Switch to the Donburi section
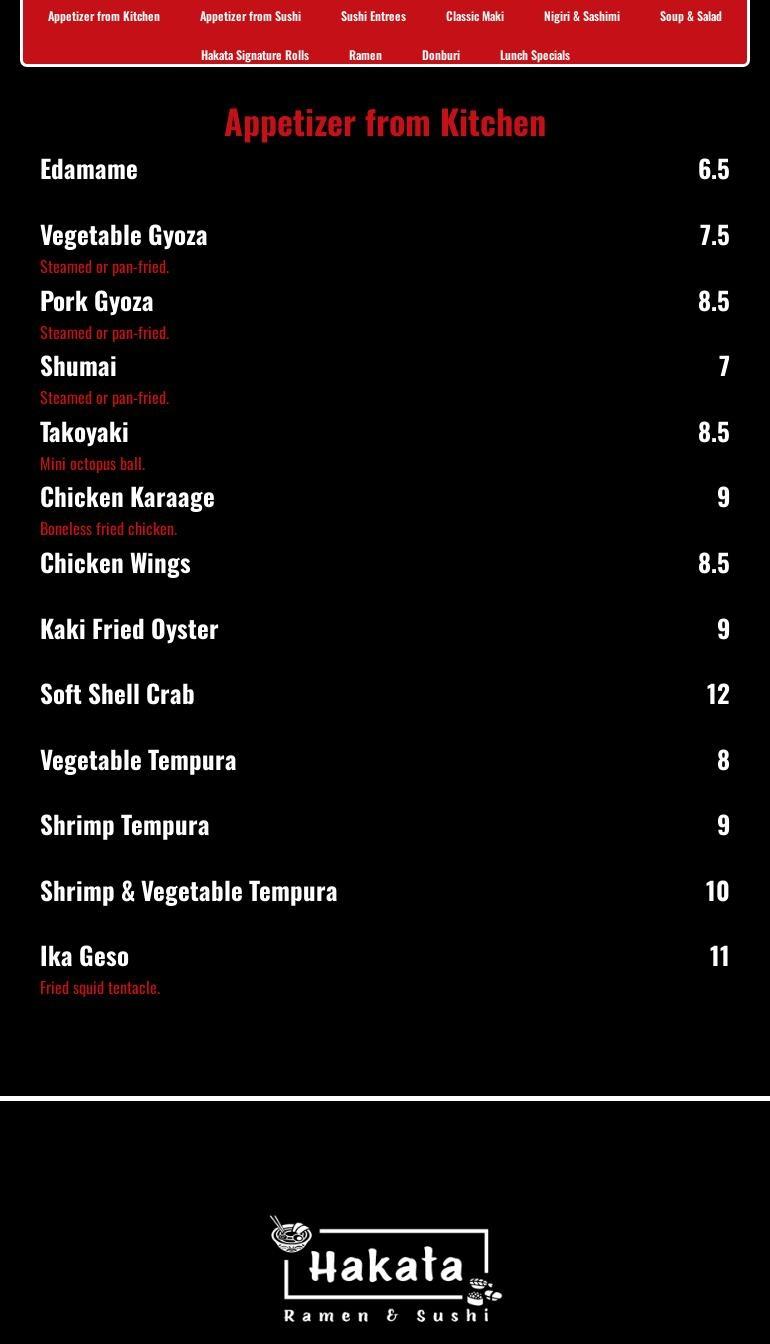The height and width of the screenshot is (1344, 770). 441,55
